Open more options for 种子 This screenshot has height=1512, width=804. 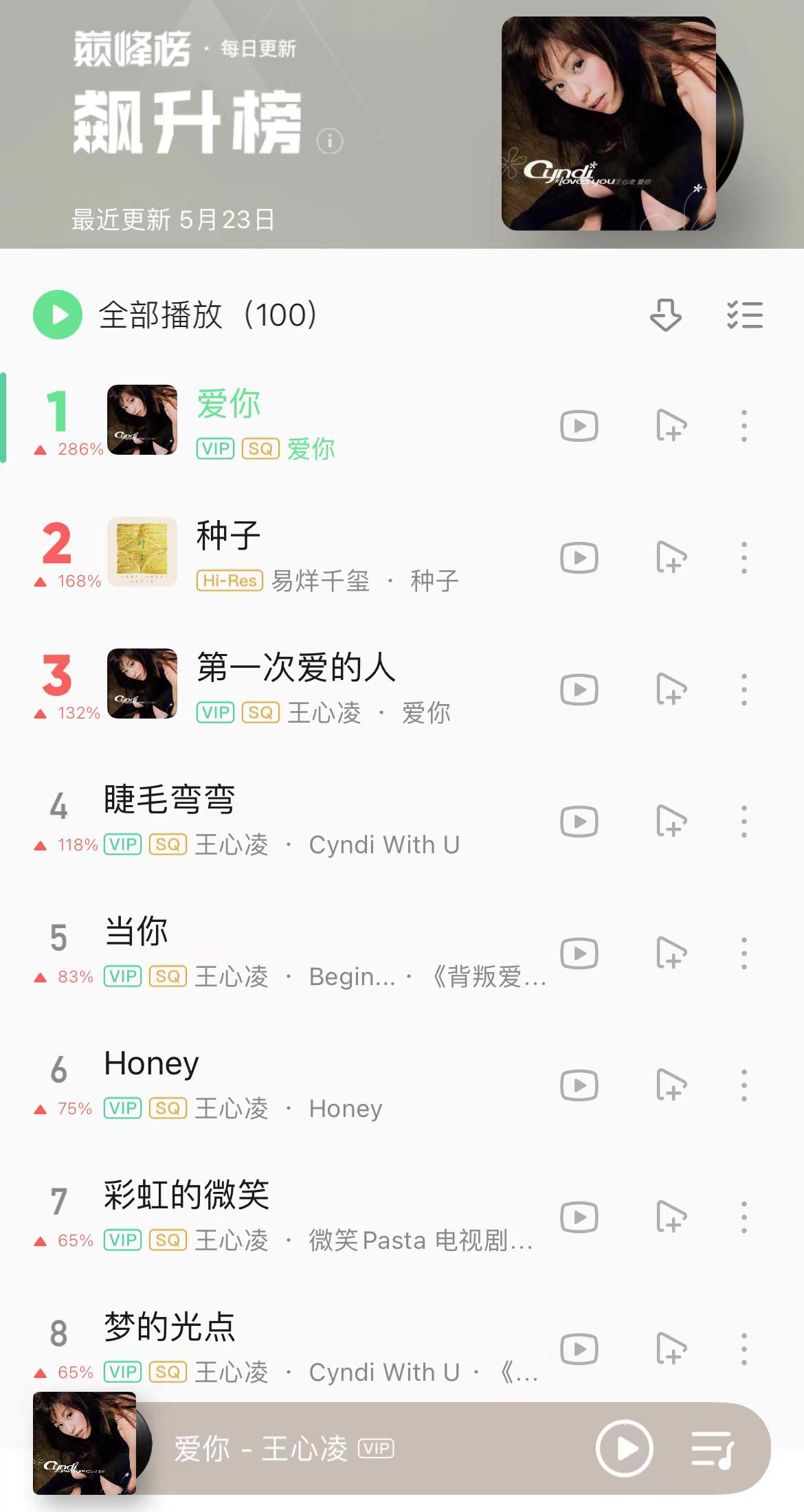(744, 558)
